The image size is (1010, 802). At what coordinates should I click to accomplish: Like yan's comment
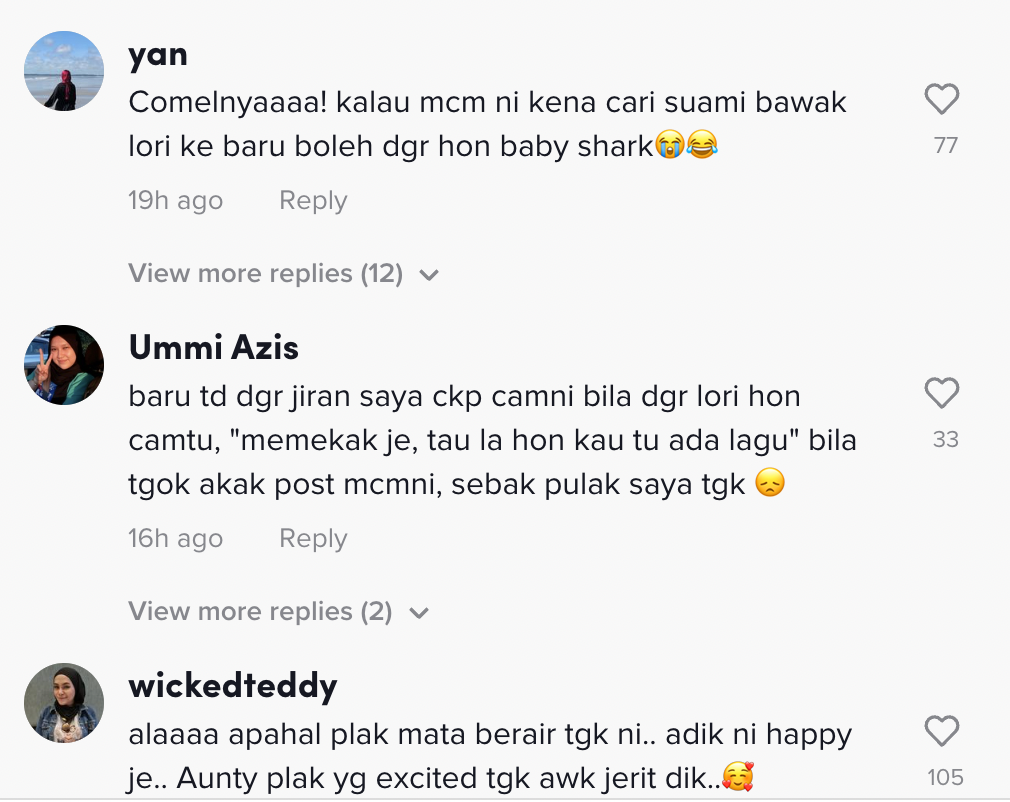coord(941,100)
